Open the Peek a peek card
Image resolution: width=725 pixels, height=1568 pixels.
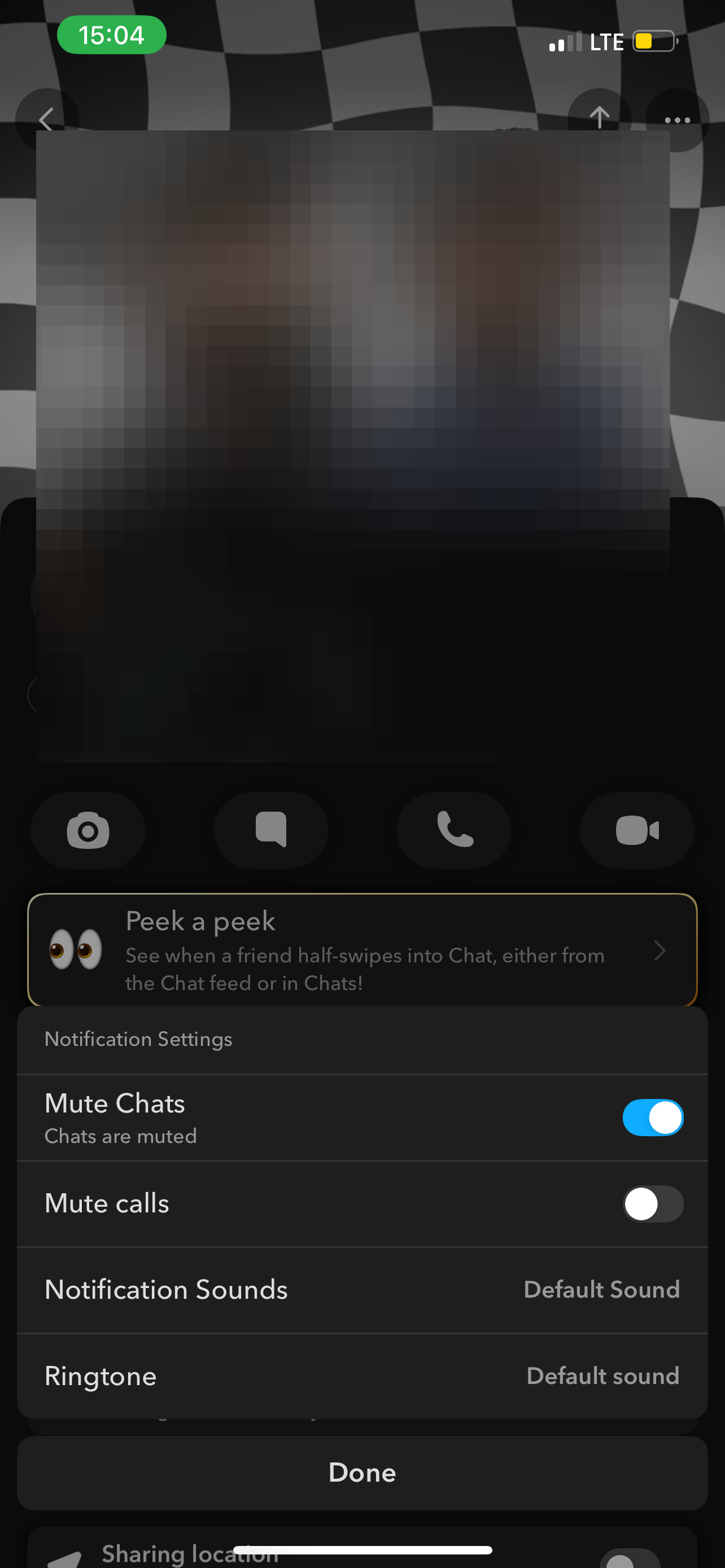[362, 949]
